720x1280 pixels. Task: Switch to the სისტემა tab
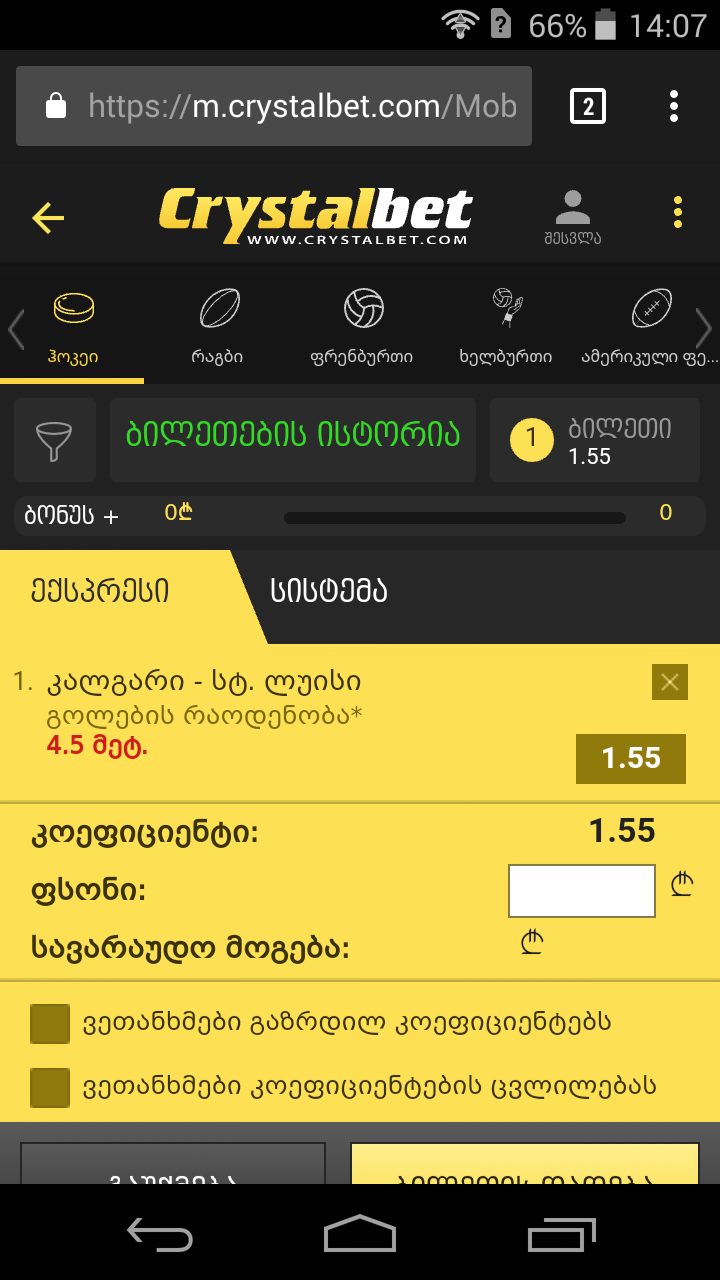pos(329,591)
